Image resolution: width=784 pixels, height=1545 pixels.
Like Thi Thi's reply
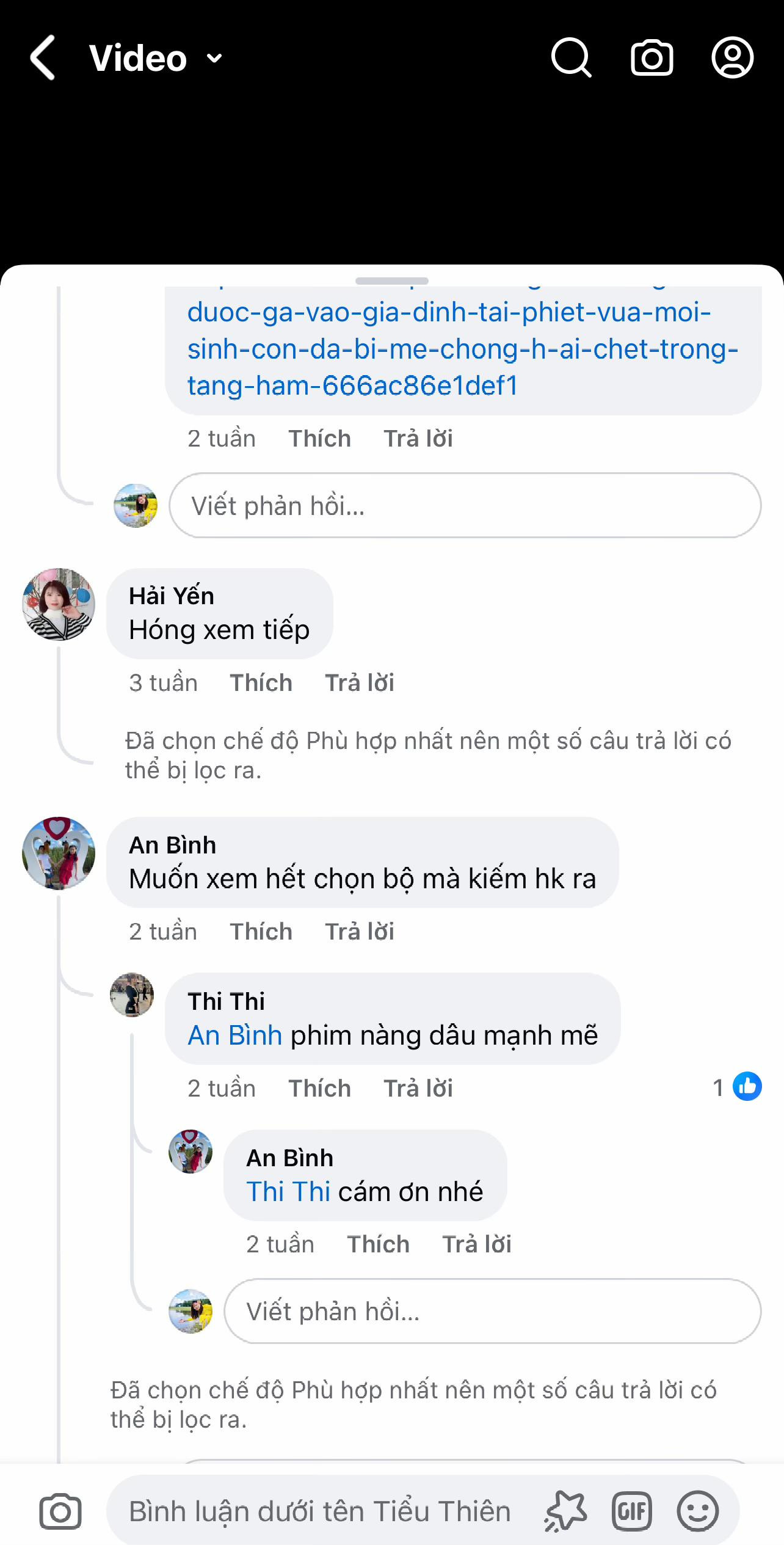(x=319, y=1089)
